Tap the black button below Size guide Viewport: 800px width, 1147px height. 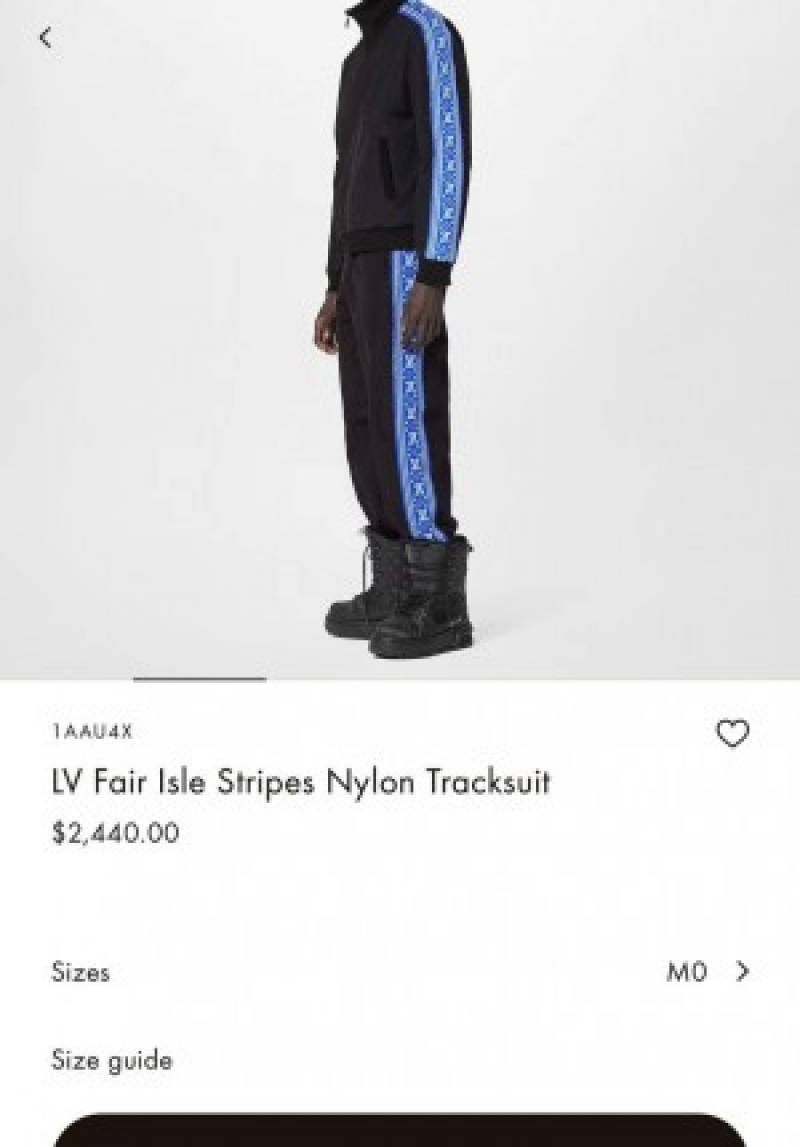click(400, 1131)
